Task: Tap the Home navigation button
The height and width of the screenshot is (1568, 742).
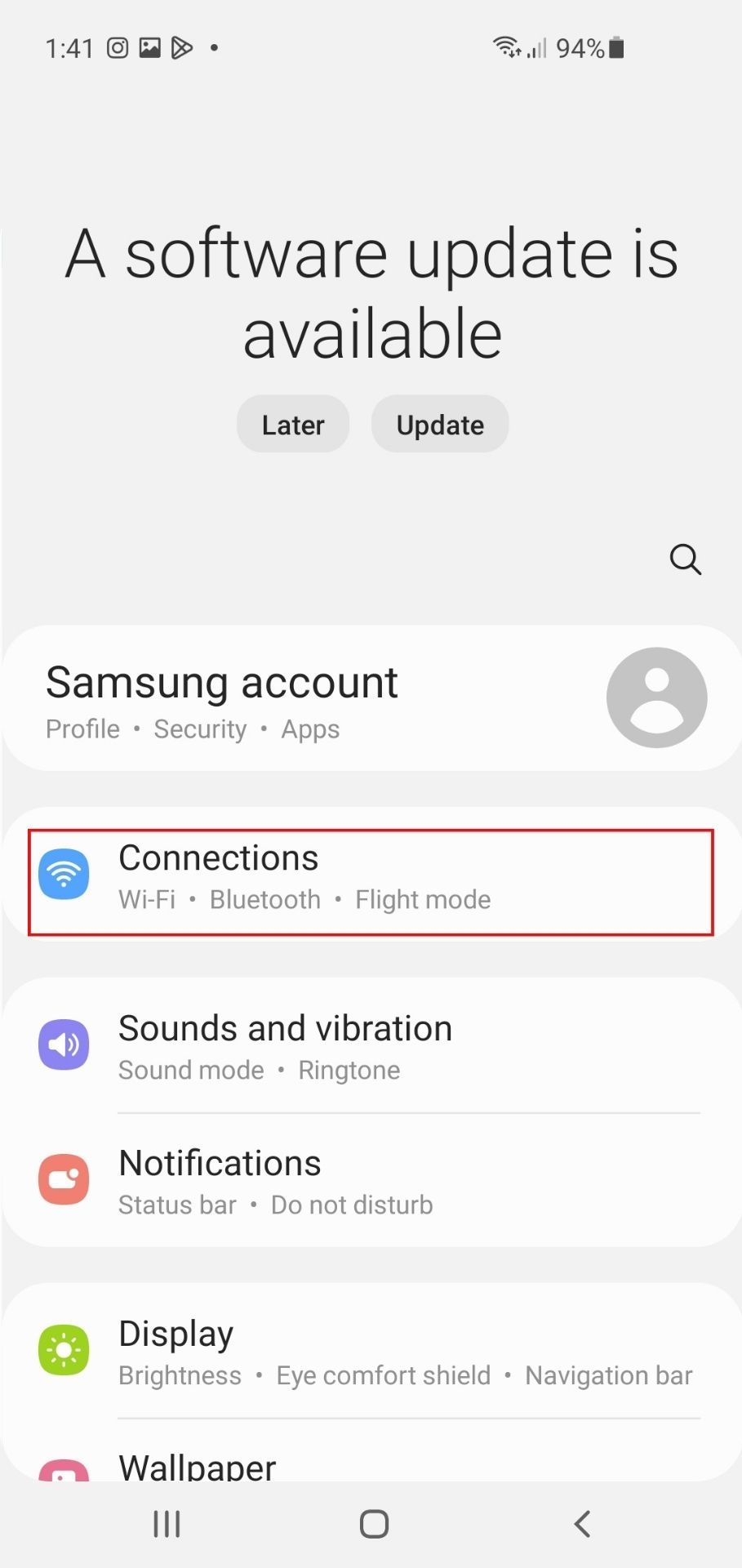Action: [373, 1522]
